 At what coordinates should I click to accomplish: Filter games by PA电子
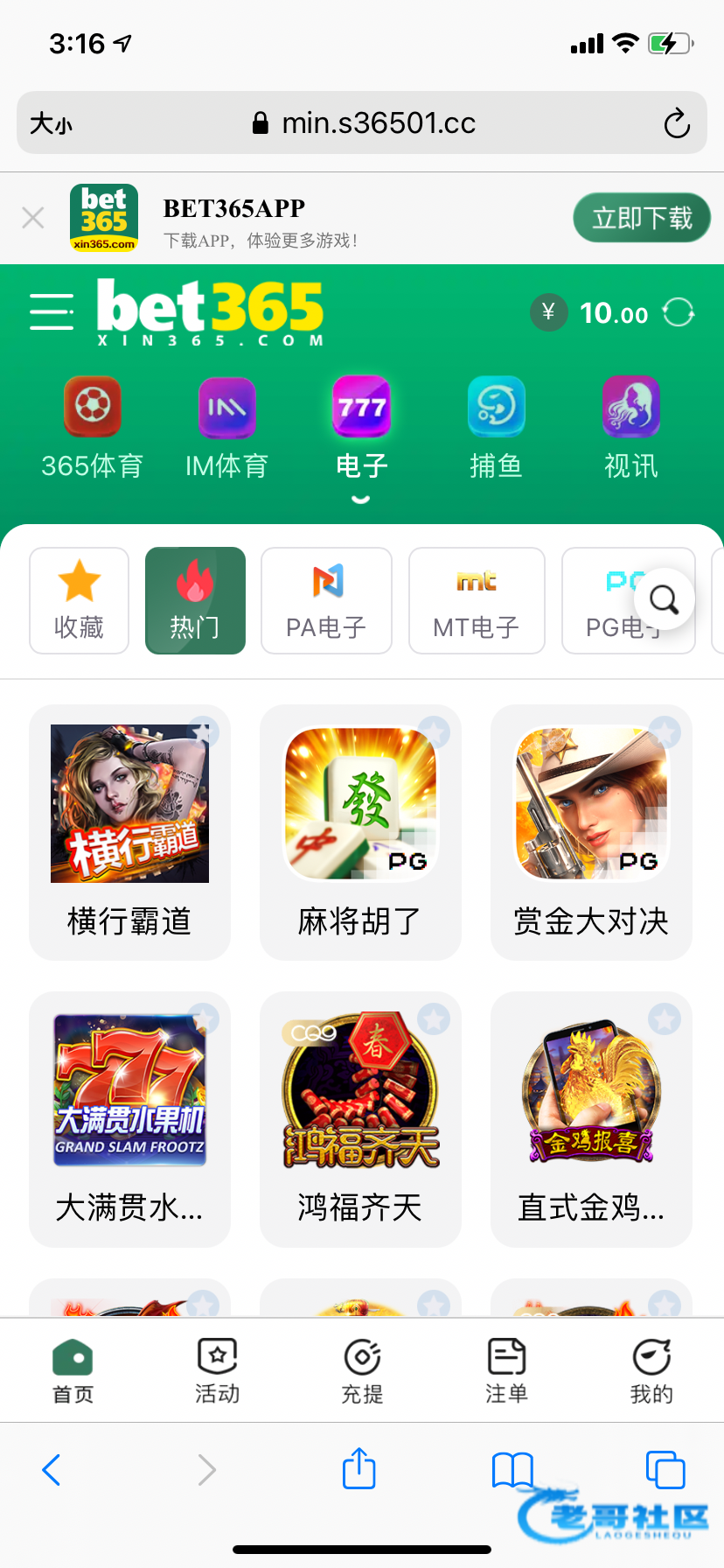pyautogui.click(x=326, y=600)
